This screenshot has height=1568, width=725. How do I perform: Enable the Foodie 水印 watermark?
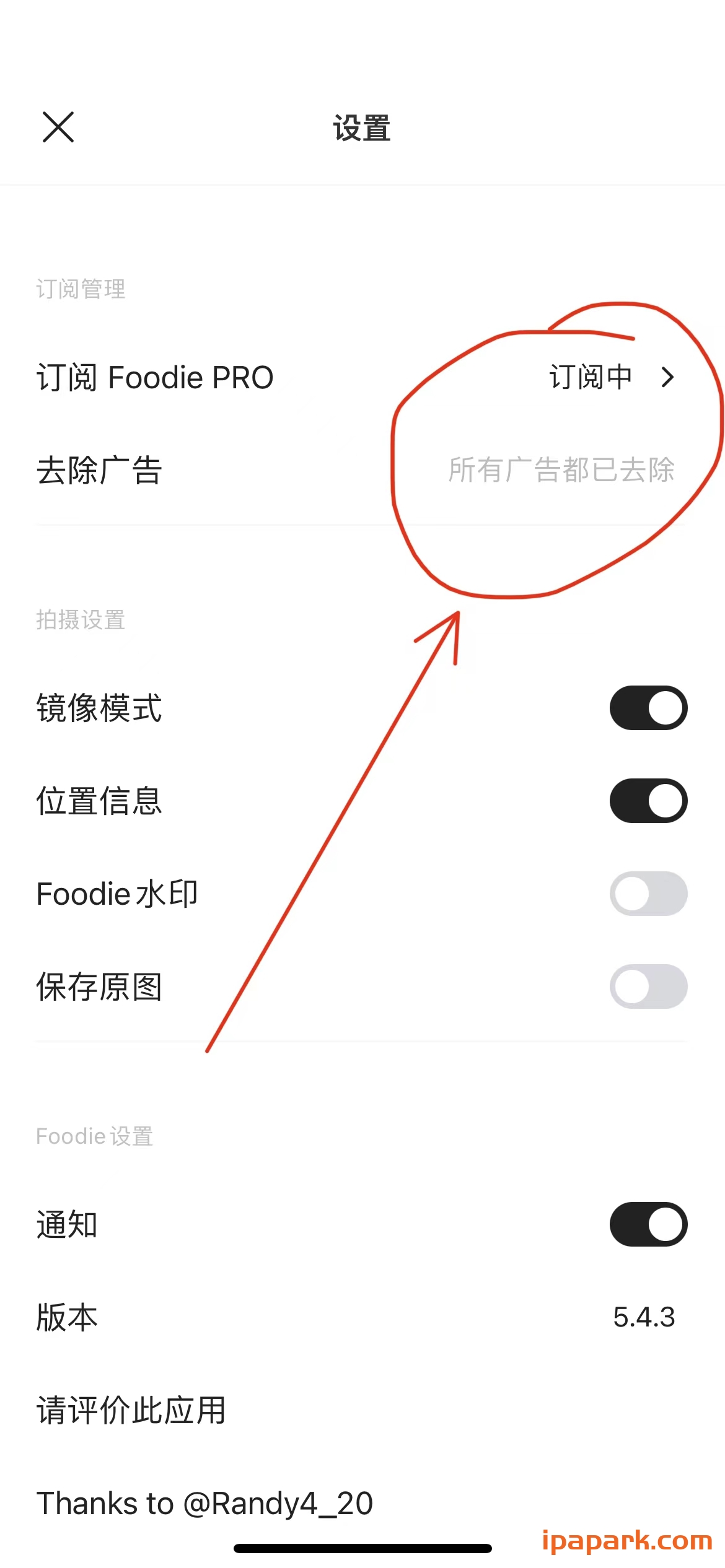(648, 893)
